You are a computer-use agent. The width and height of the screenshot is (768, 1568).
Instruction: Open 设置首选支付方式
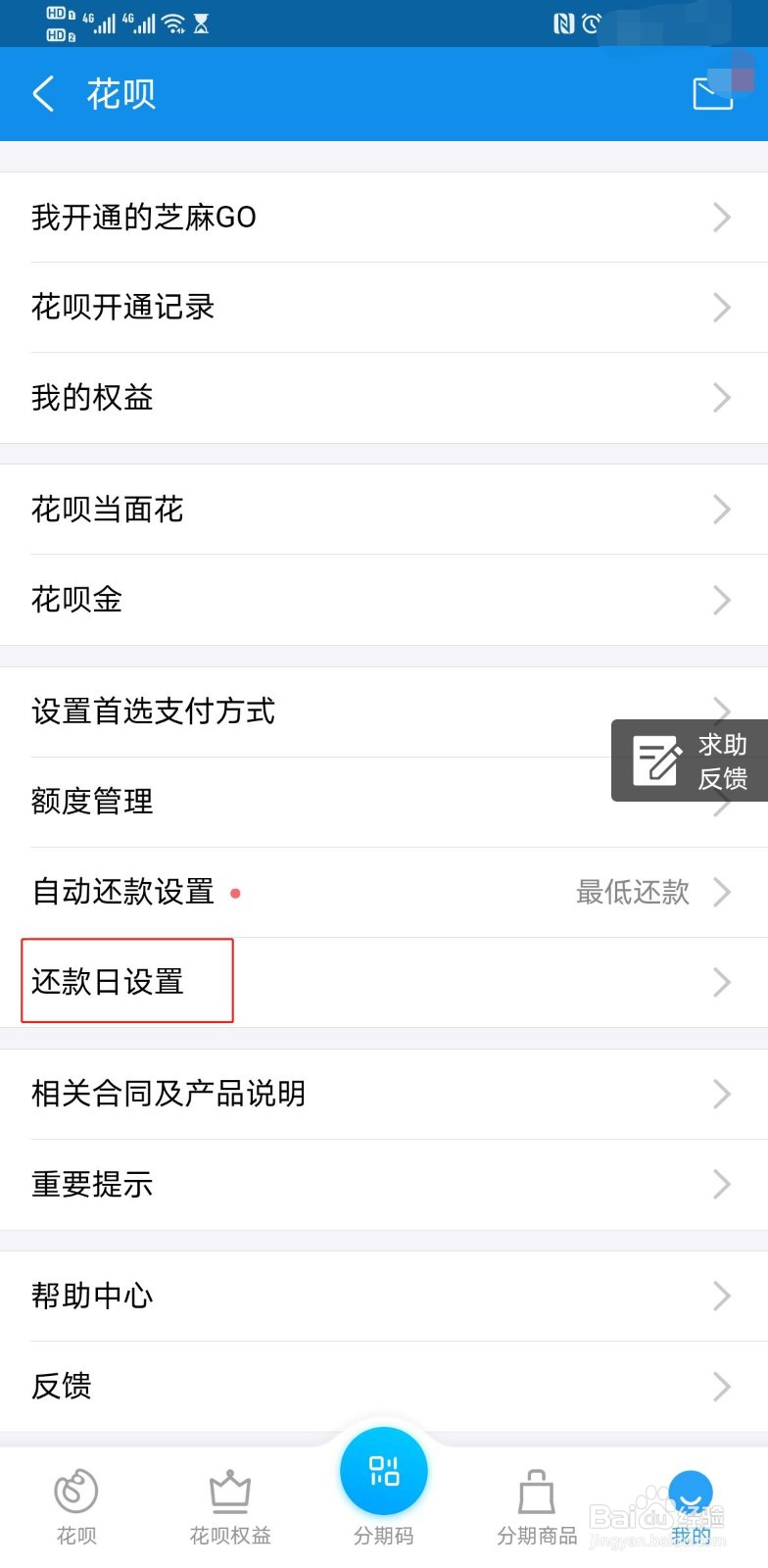pyautogui.click(x=384, y=711)
